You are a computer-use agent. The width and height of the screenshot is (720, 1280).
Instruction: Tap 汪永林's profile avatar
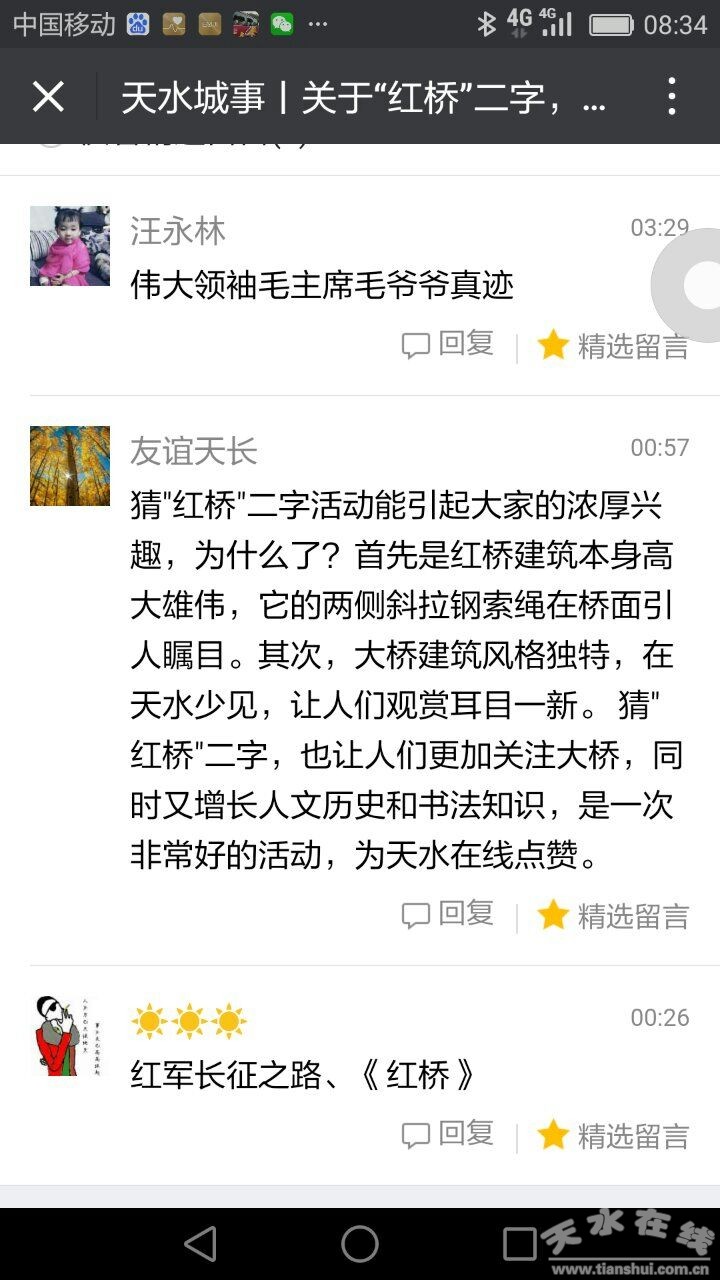70,246
